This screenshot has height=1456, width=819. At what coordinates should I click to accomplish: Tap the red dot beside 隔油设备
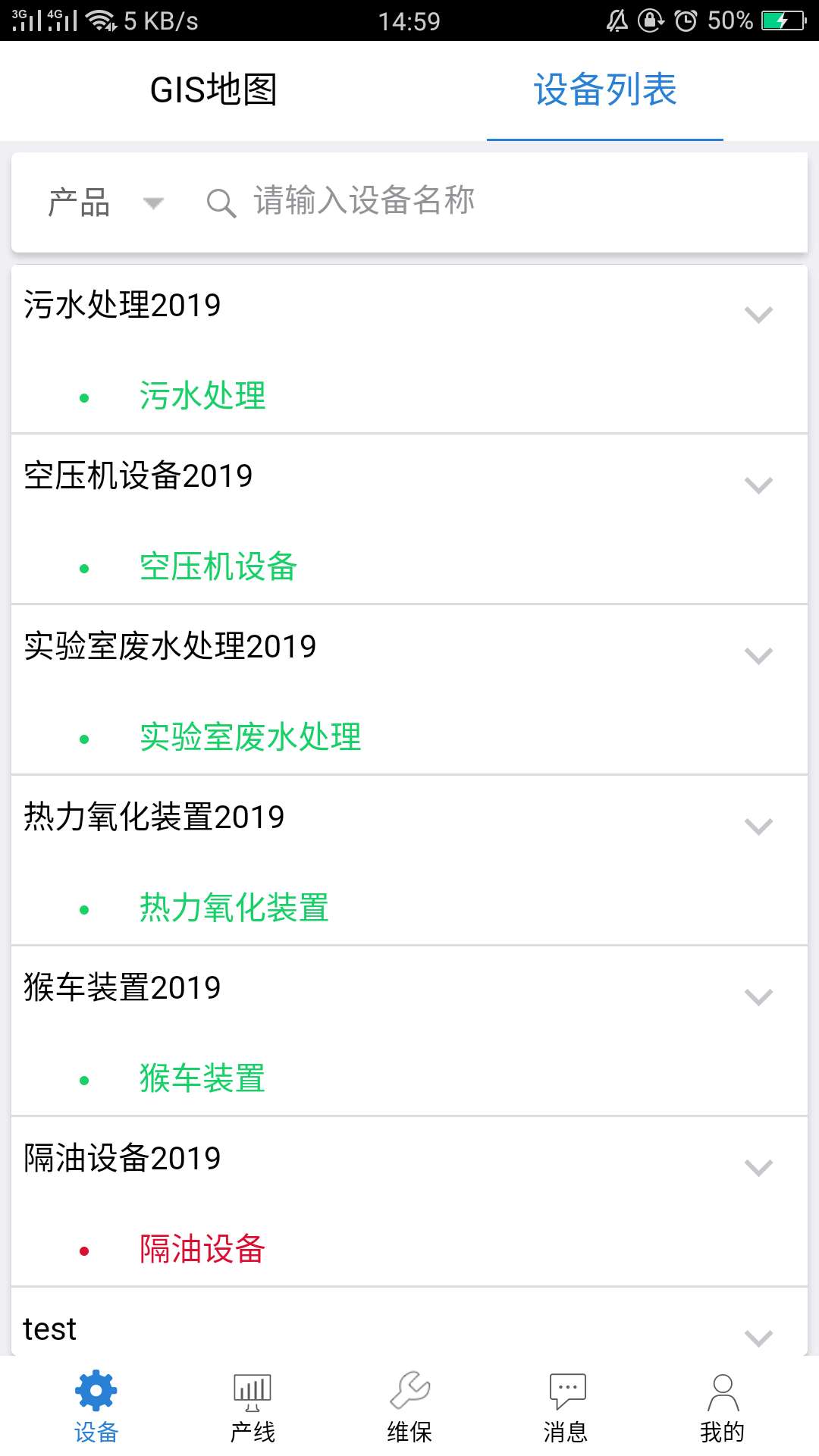(x=83, y=1249)
